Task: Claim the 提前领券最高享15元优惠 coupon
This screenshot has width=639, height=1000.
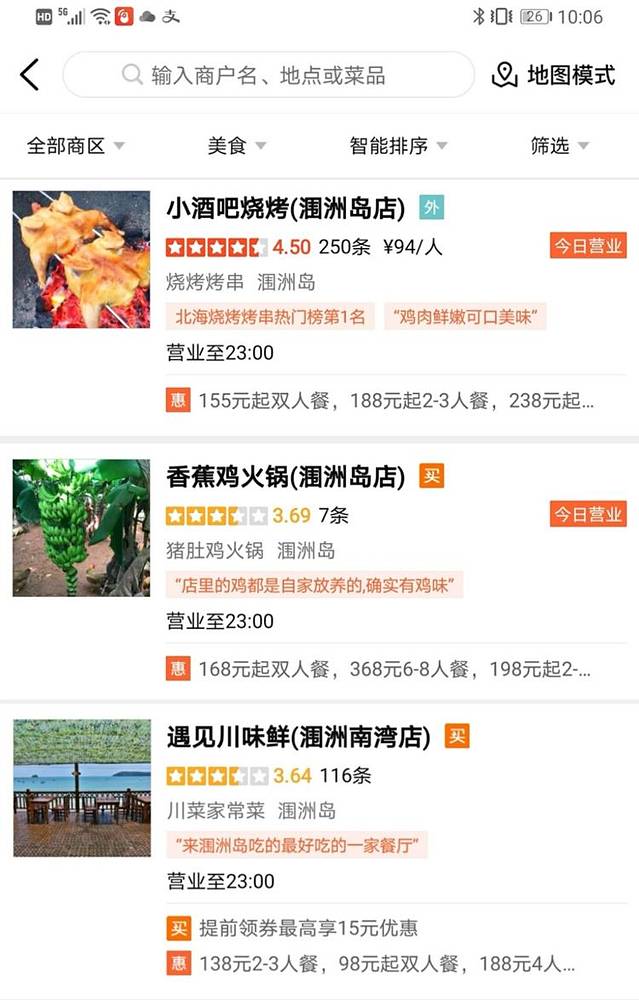Action: (308, 928)
